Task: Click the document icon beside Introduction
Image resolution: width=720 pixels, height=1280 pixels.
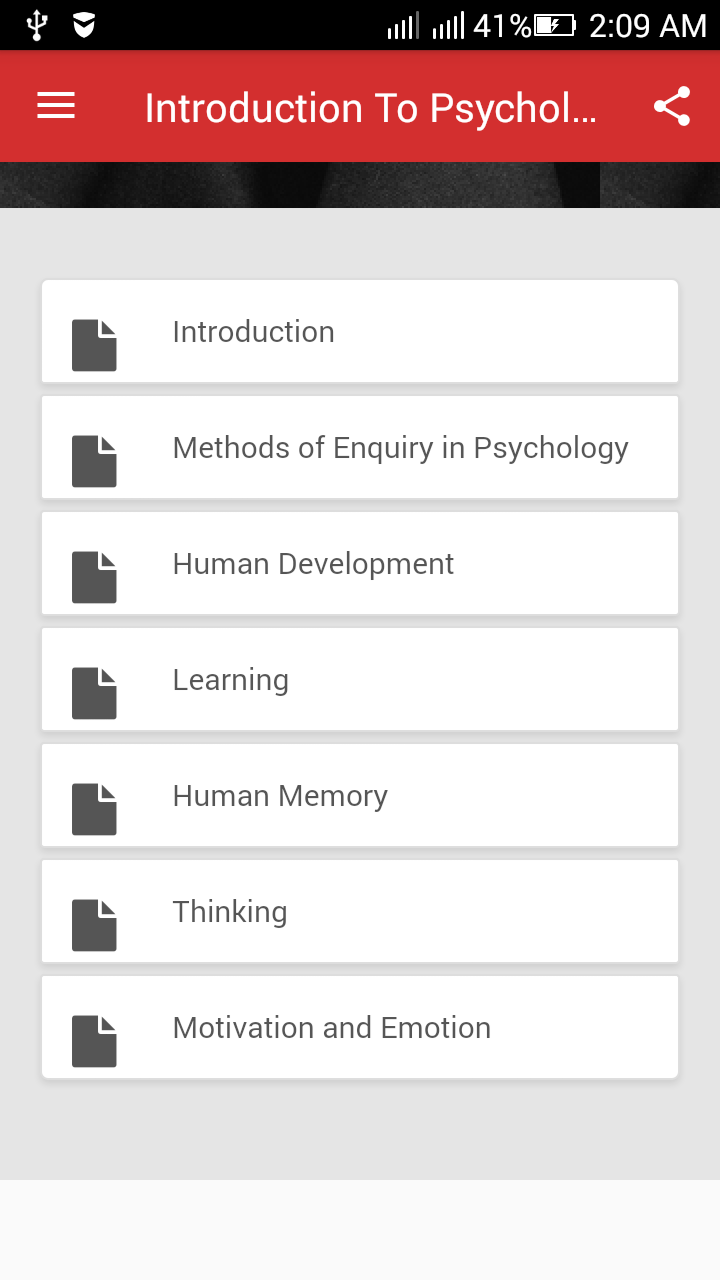Action: pos(93,345)
